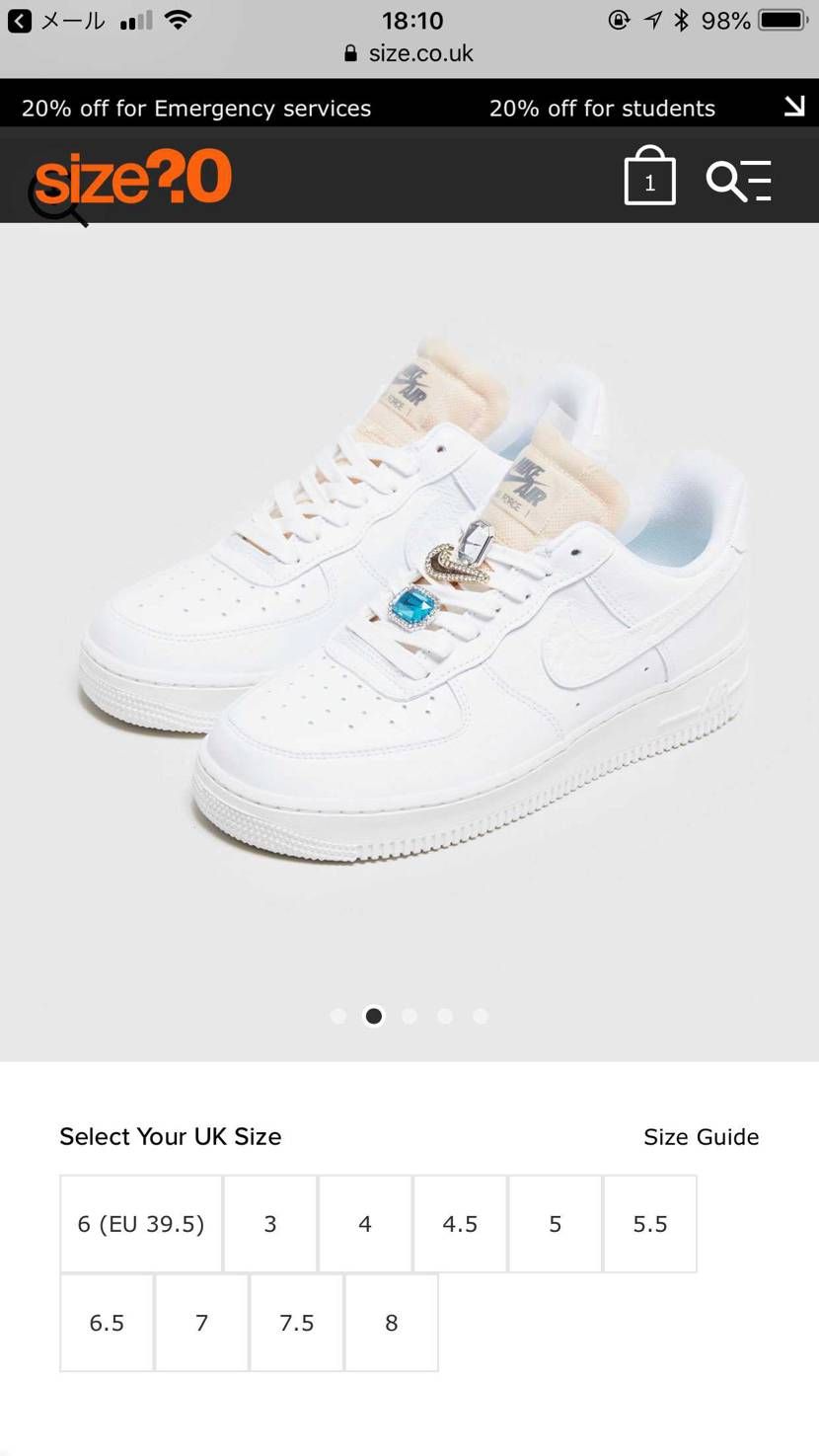Select size 6 (EU 39.5)
Image resolution: width=819 pixels, height=1456 pixels.
pyautogui.click(x=141, y=1224)
